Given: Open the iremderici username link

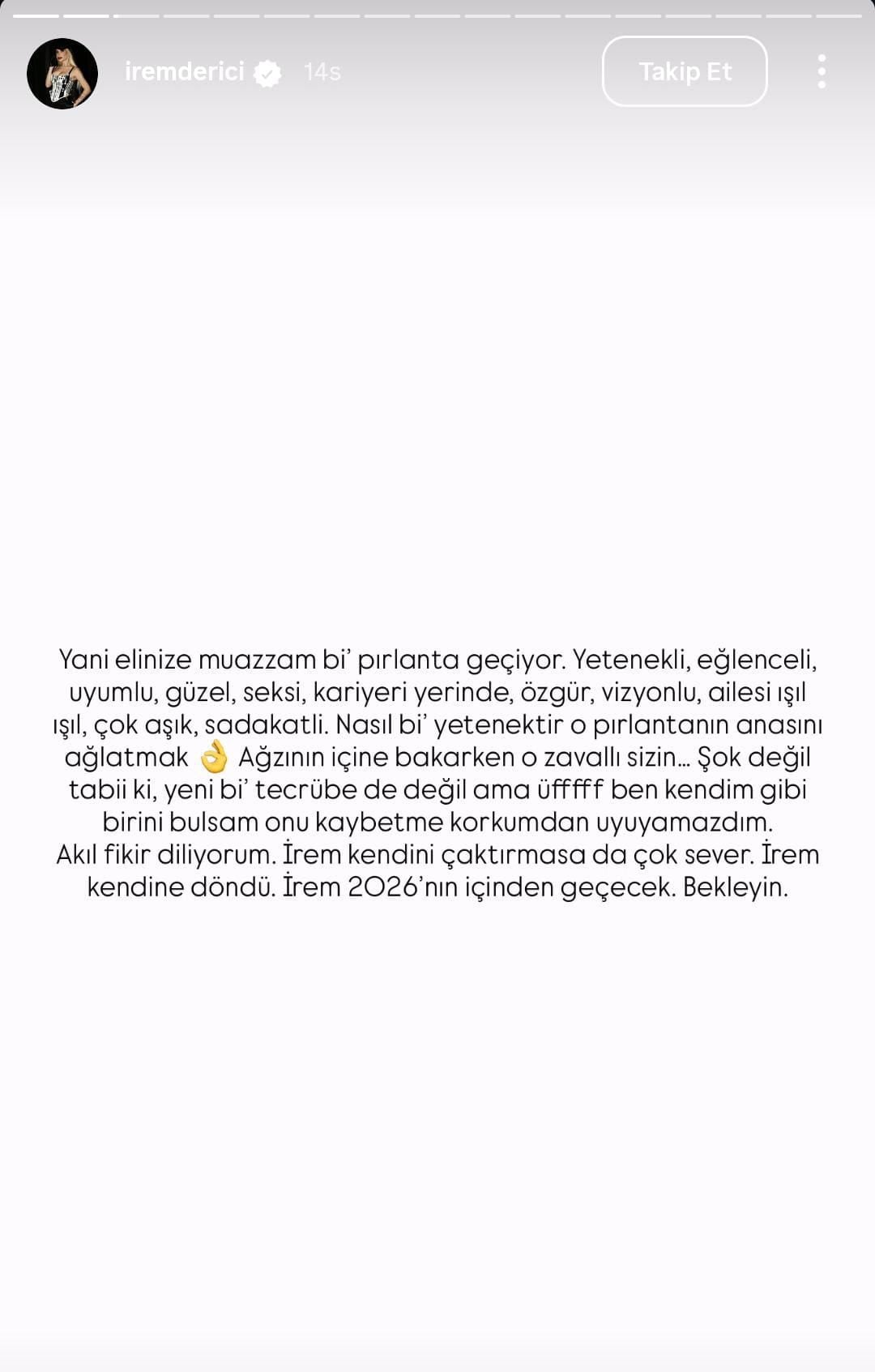Looking at the screenshot, I should click(x=185, y=72).
